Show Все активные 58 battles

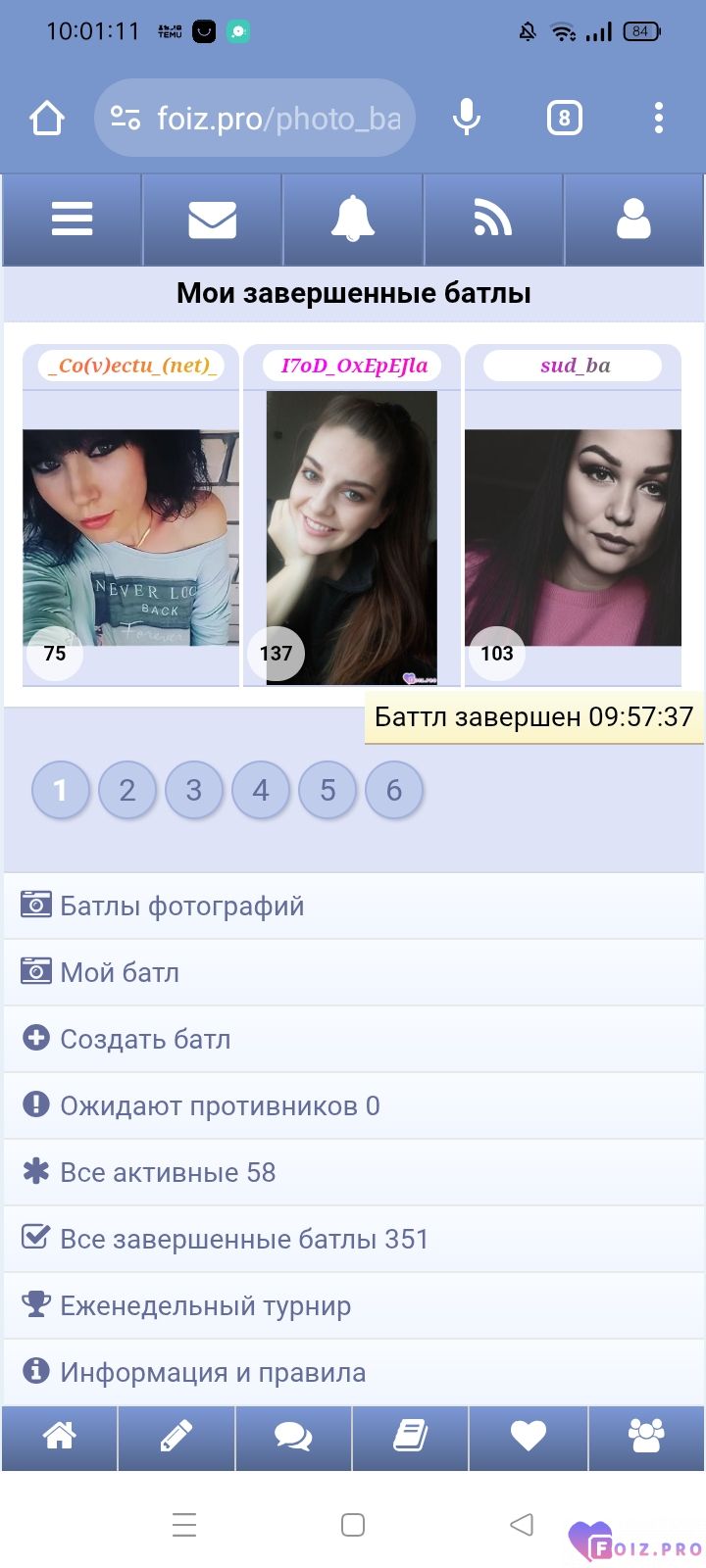[168, 1172]
